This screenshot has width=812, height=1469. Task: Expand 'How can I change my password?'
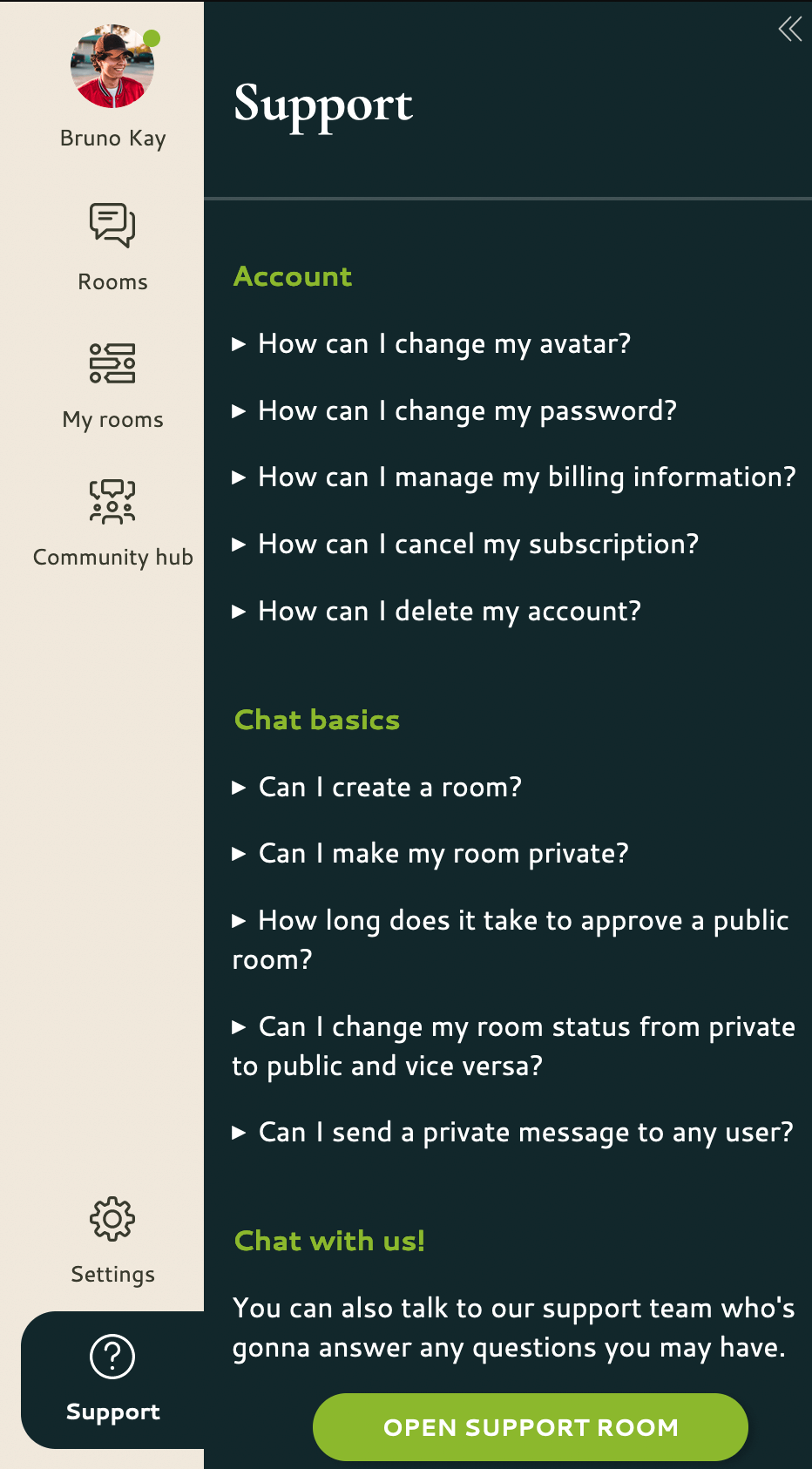(x=466, y=411)
